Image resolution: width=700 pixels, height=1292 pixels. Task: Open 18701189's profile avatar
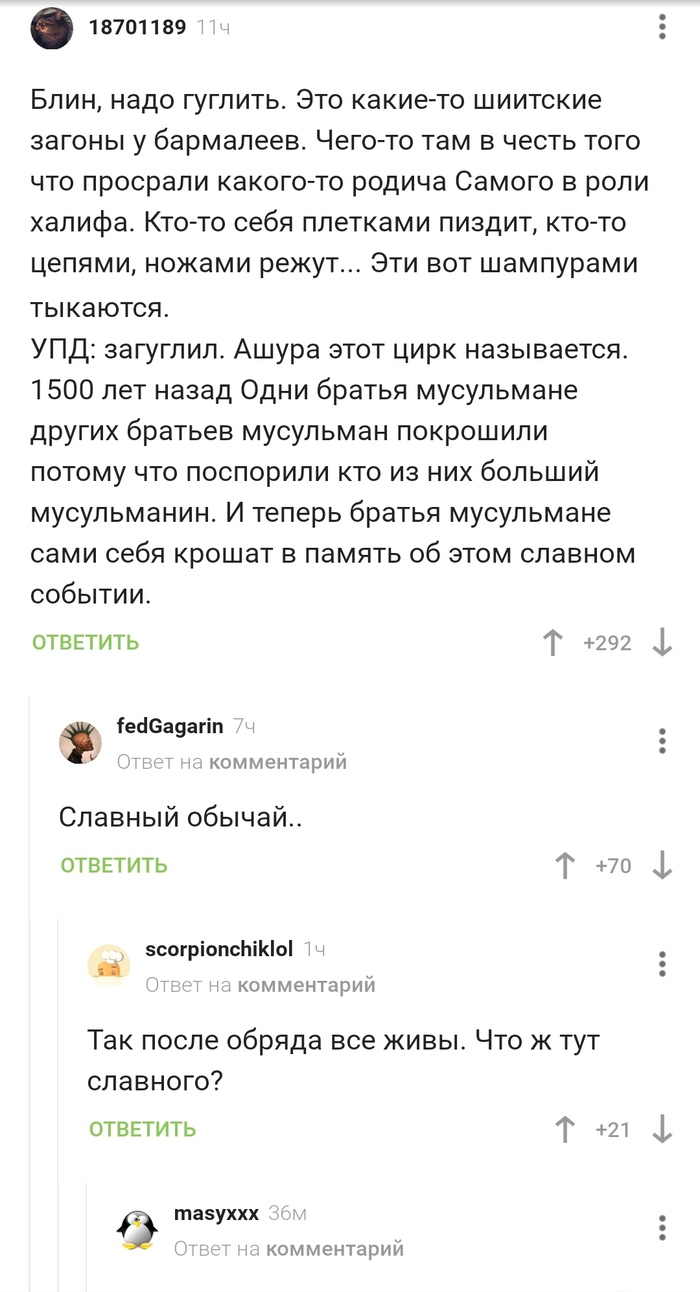(52, 28)
